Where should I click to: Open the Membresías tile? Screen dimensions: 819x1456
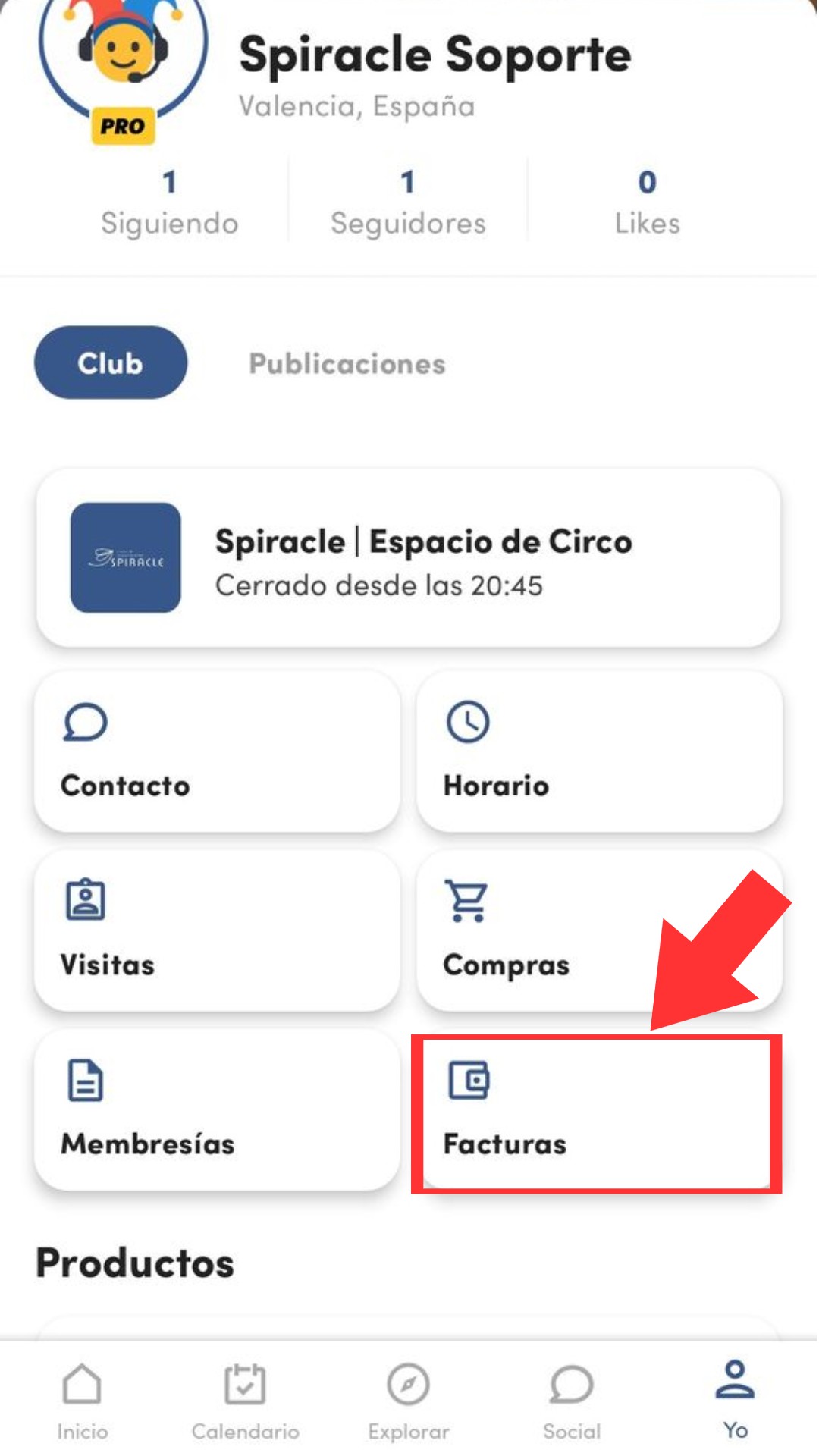point(217,1110)
